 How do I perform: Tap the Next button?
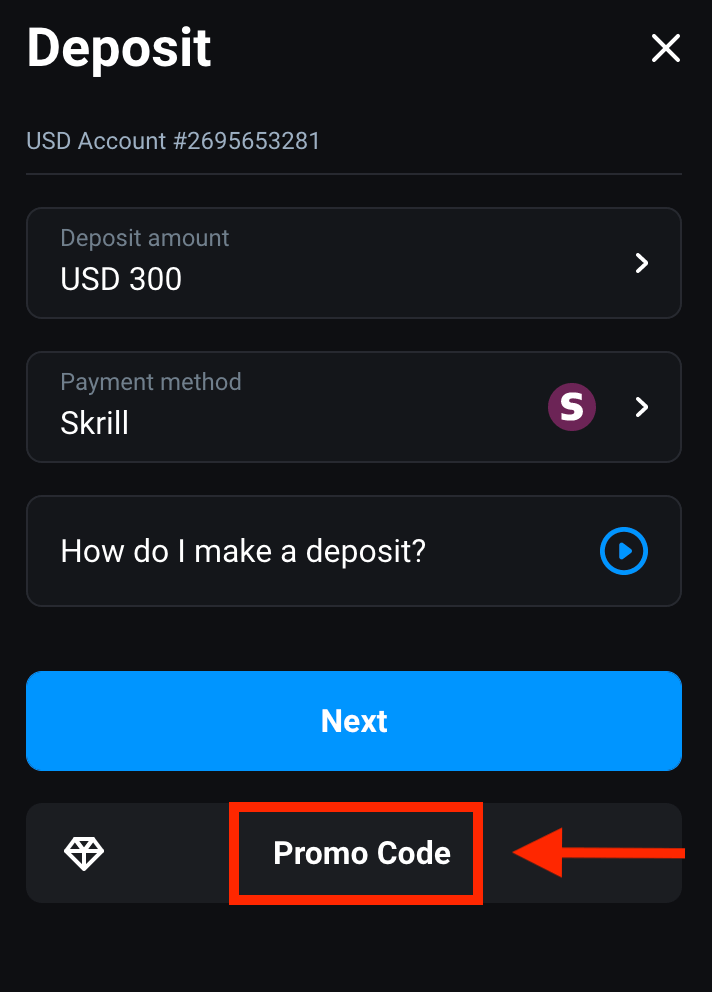[x=354, y=721]
